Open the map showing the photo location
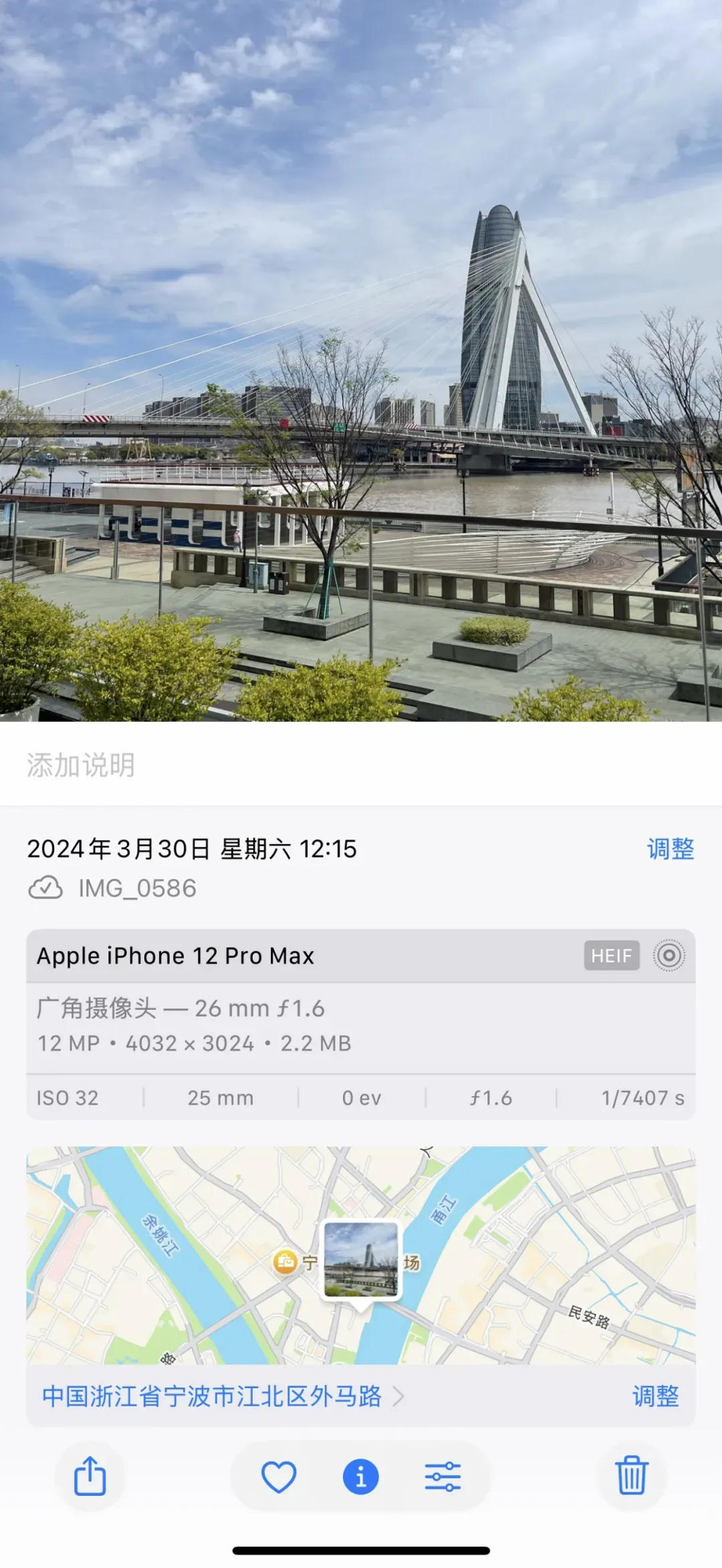722x1568 pixels. click(x=361, y=1255)
